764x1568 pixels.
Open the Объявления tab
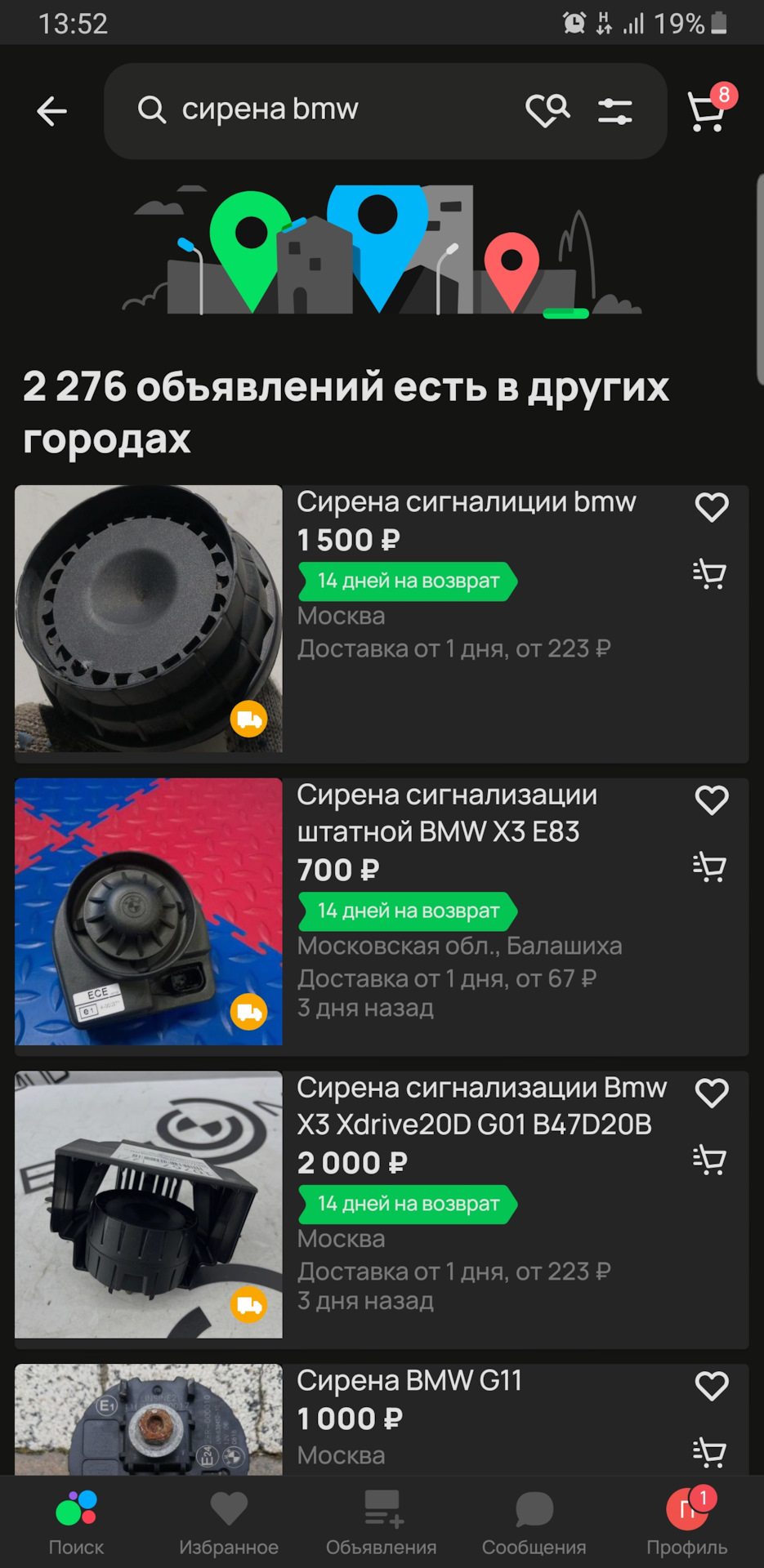click(381, 1522)
